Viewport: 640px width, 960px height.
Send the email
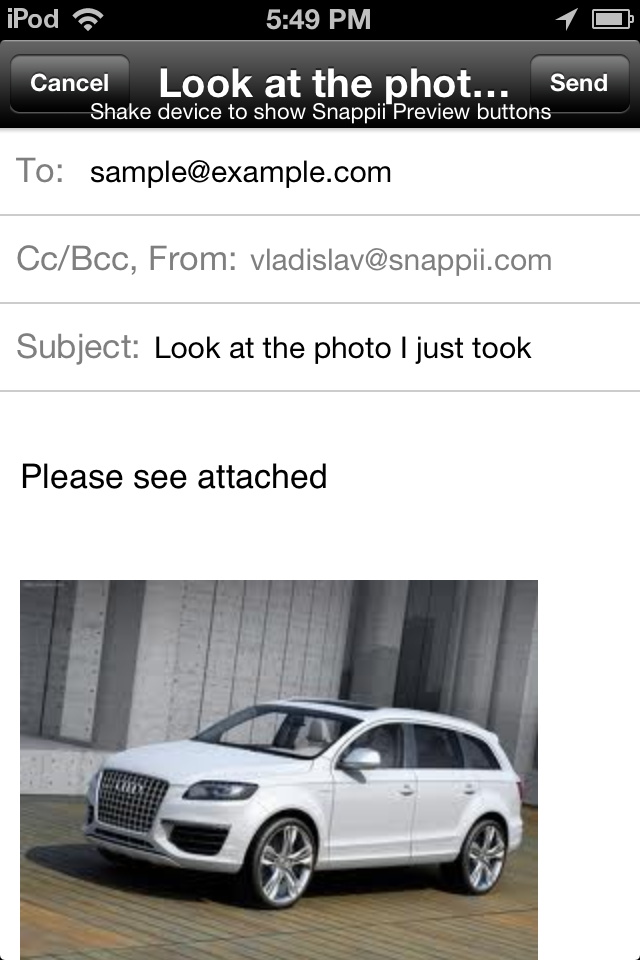coord(579,83)
